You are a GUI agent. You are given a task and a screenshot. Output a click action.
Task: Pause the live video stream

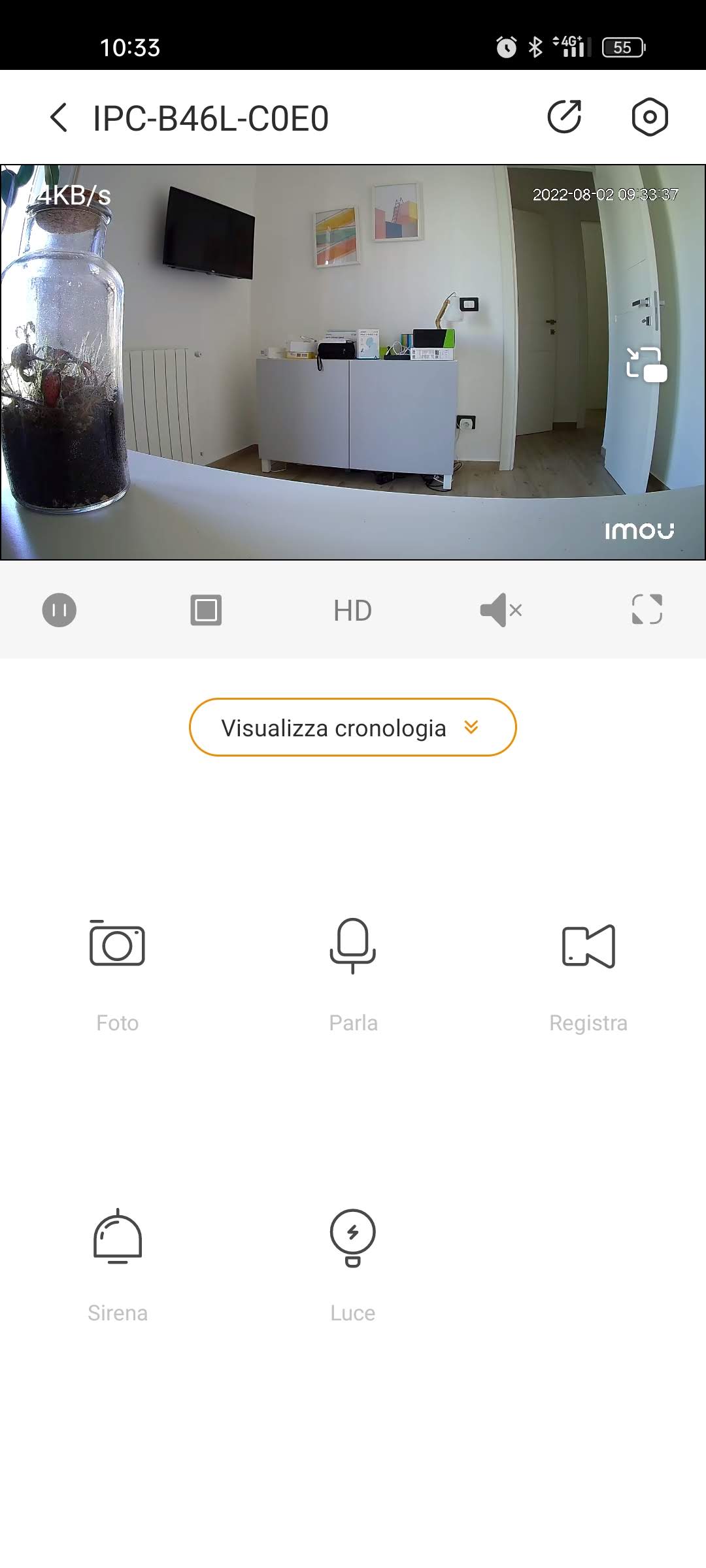pyautogui.click(x=59, y=610)
